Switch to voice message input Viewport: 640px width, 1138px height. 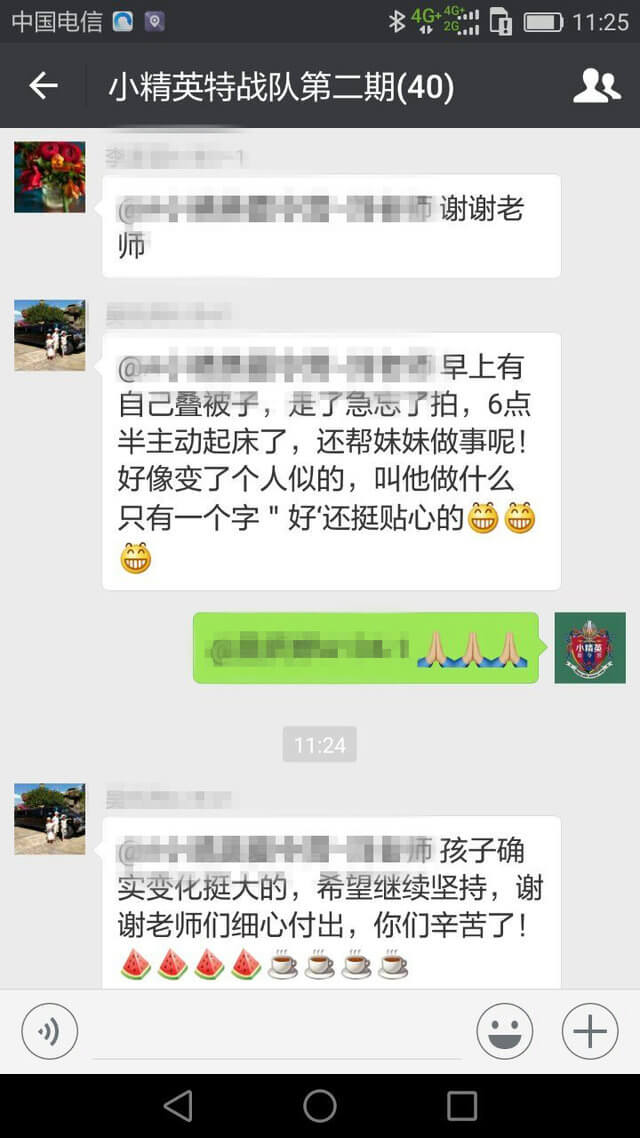[49, 1031]
